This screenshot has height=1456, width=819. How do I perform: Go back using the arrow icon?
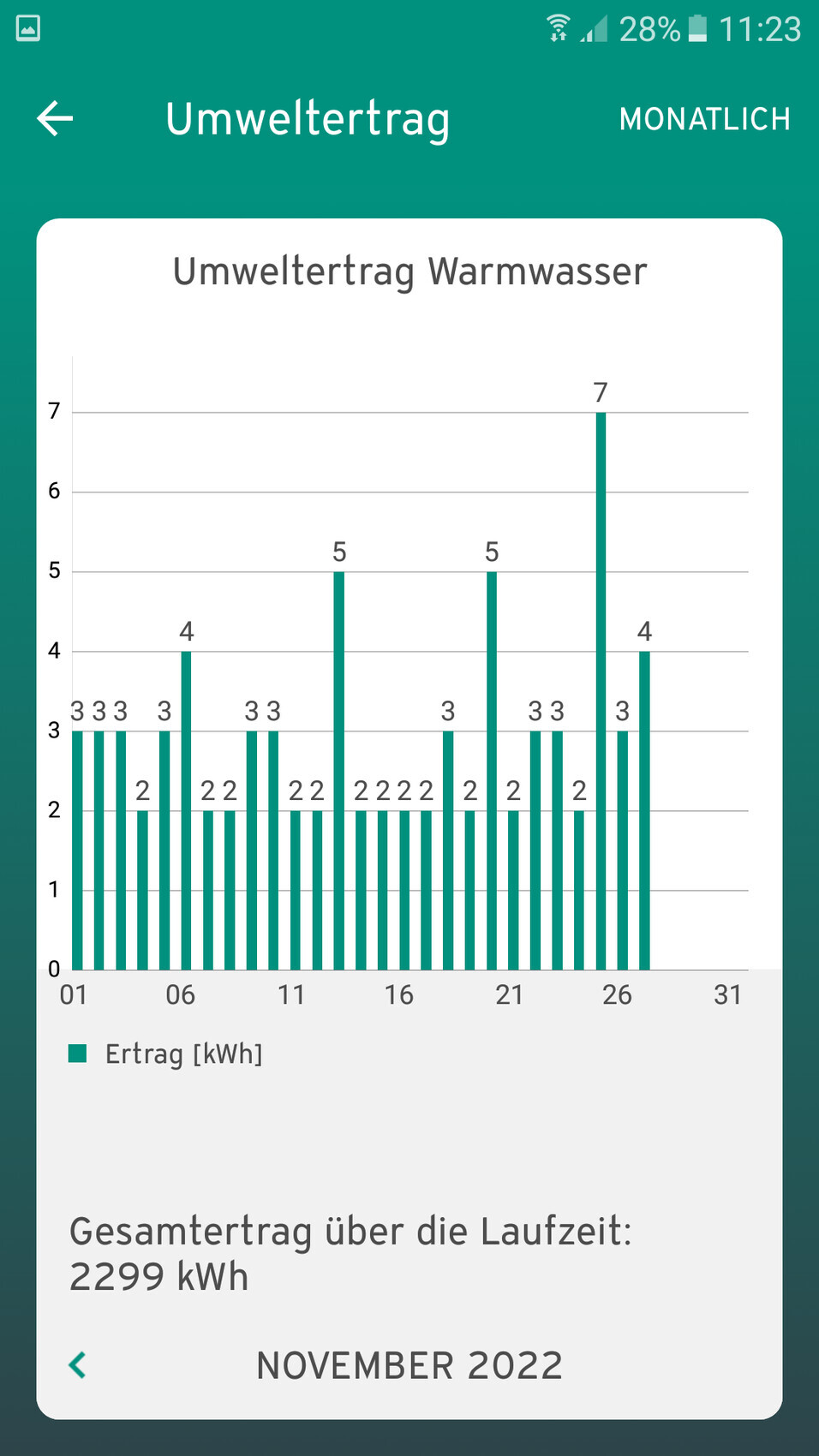click(56, 118)
